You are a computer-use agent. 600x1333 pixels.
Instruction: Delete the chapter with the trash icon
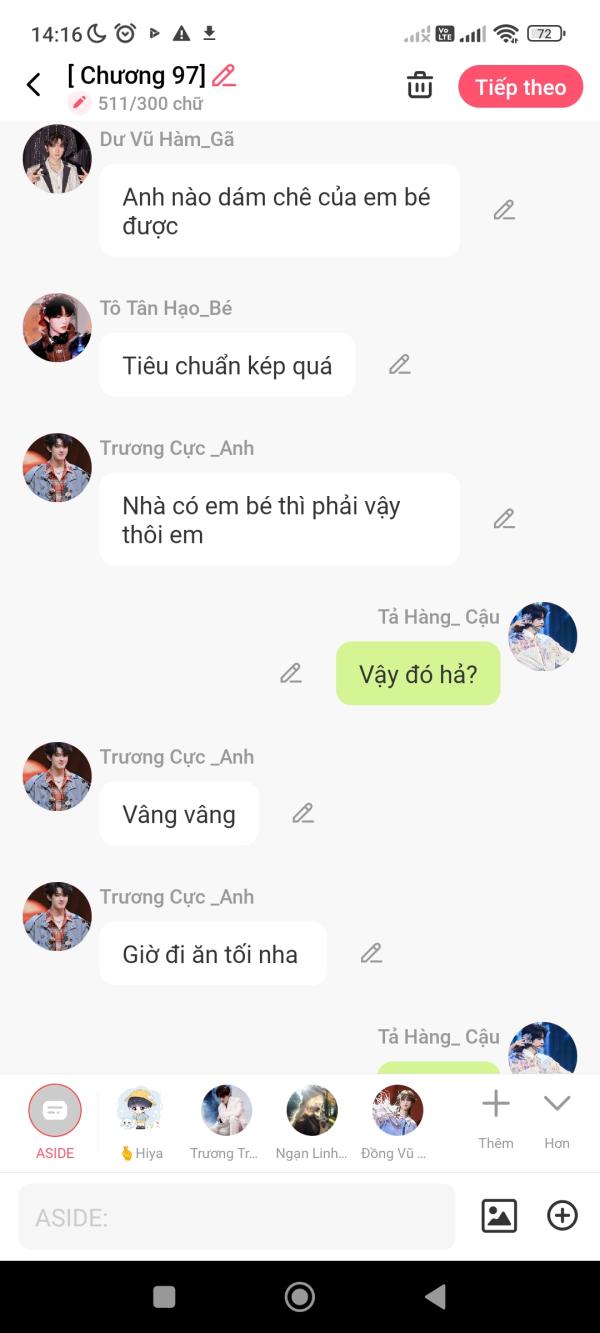[420, 85]
